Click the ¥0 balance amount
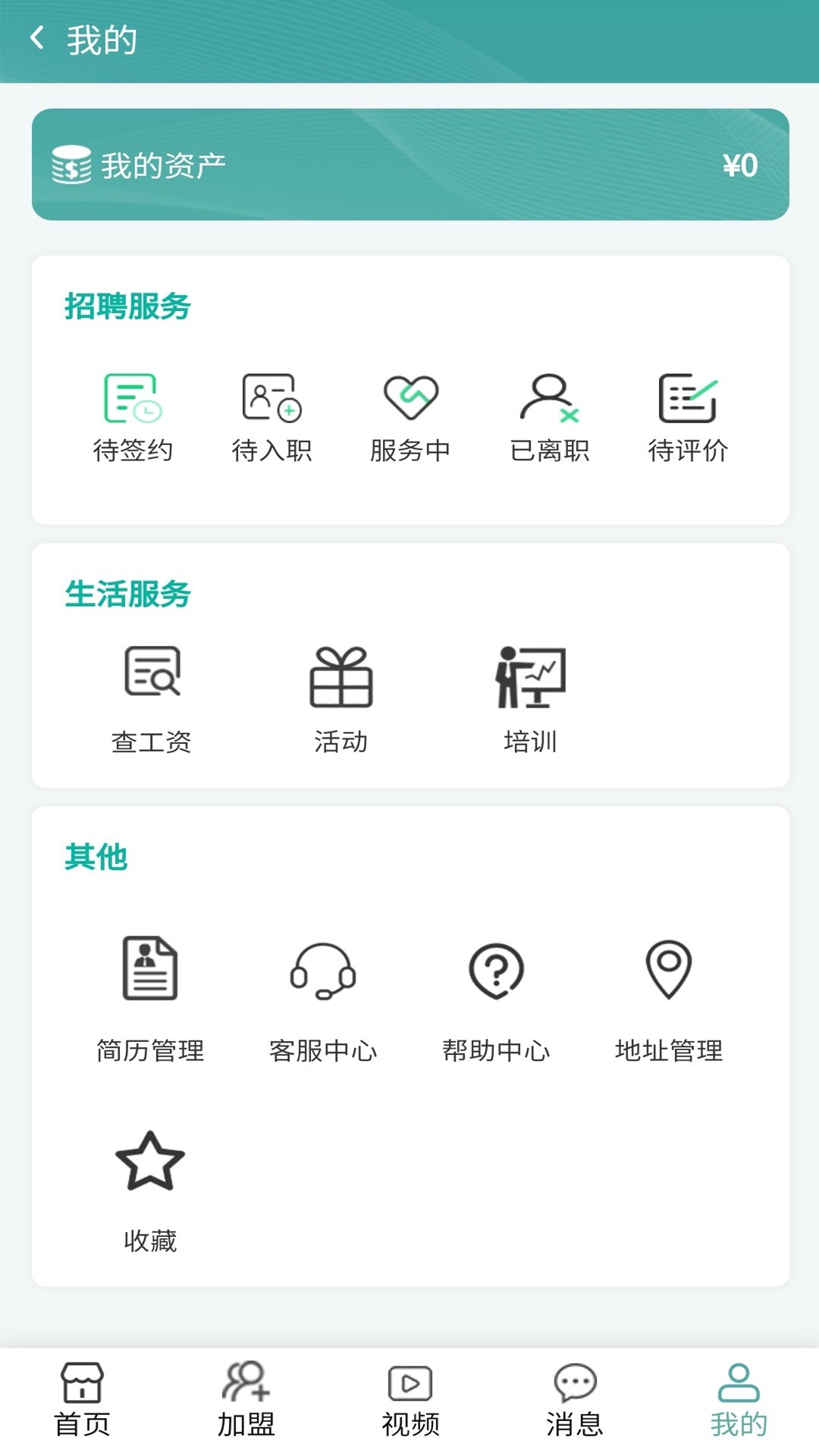819x1456 pixels. (739, 164)
